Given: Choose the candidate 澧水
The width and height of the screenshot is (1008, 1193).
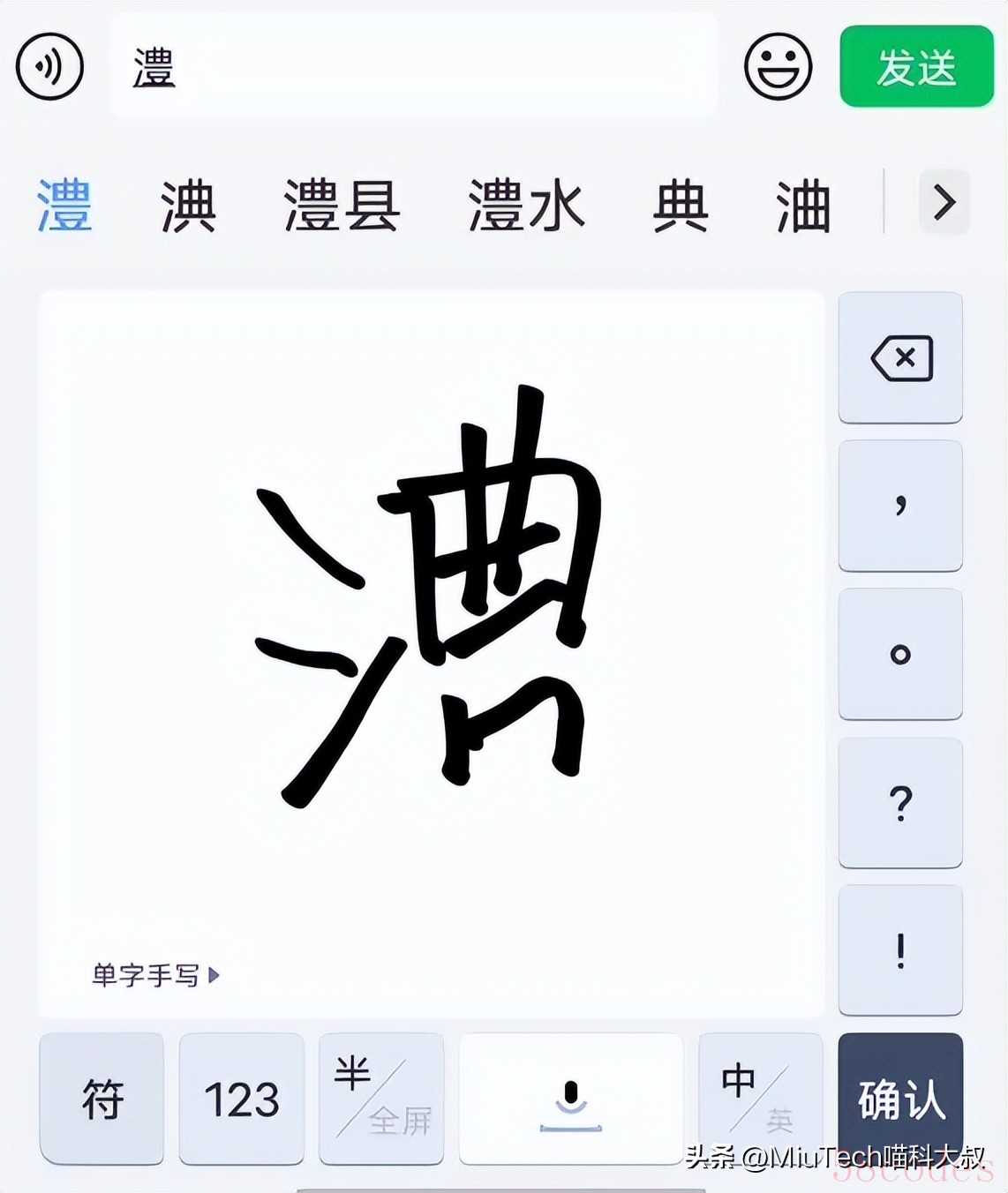Looking at the screenshot, I should 526,205.
